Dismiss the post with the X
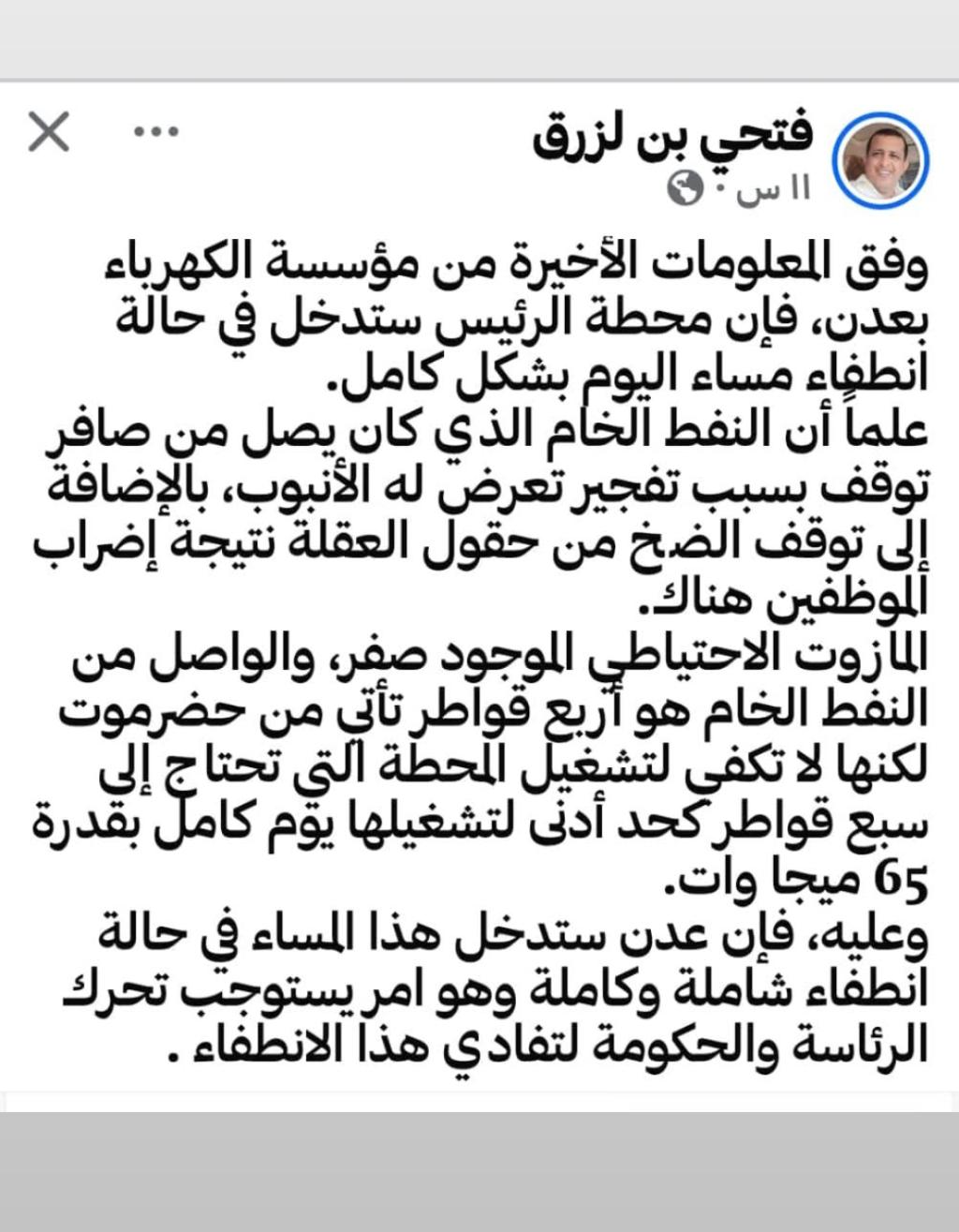959x1232 pixels. tap(49, 132)
